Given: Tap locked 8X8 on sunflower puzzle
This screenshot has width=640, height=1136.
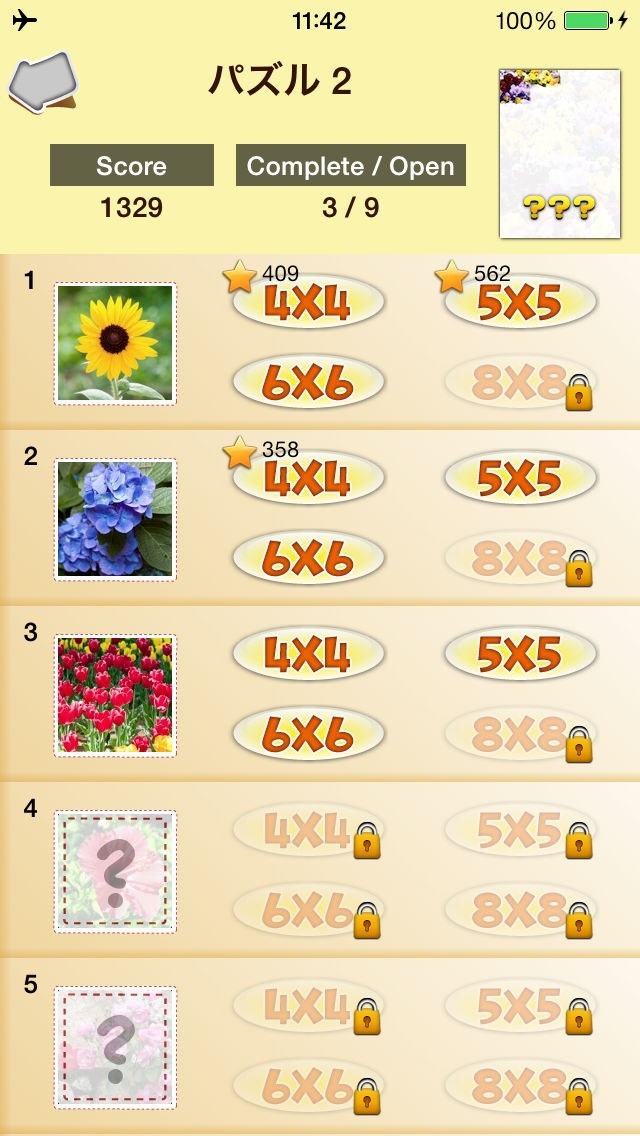Looking at the screenshot, I should click(x=520, y=384).
